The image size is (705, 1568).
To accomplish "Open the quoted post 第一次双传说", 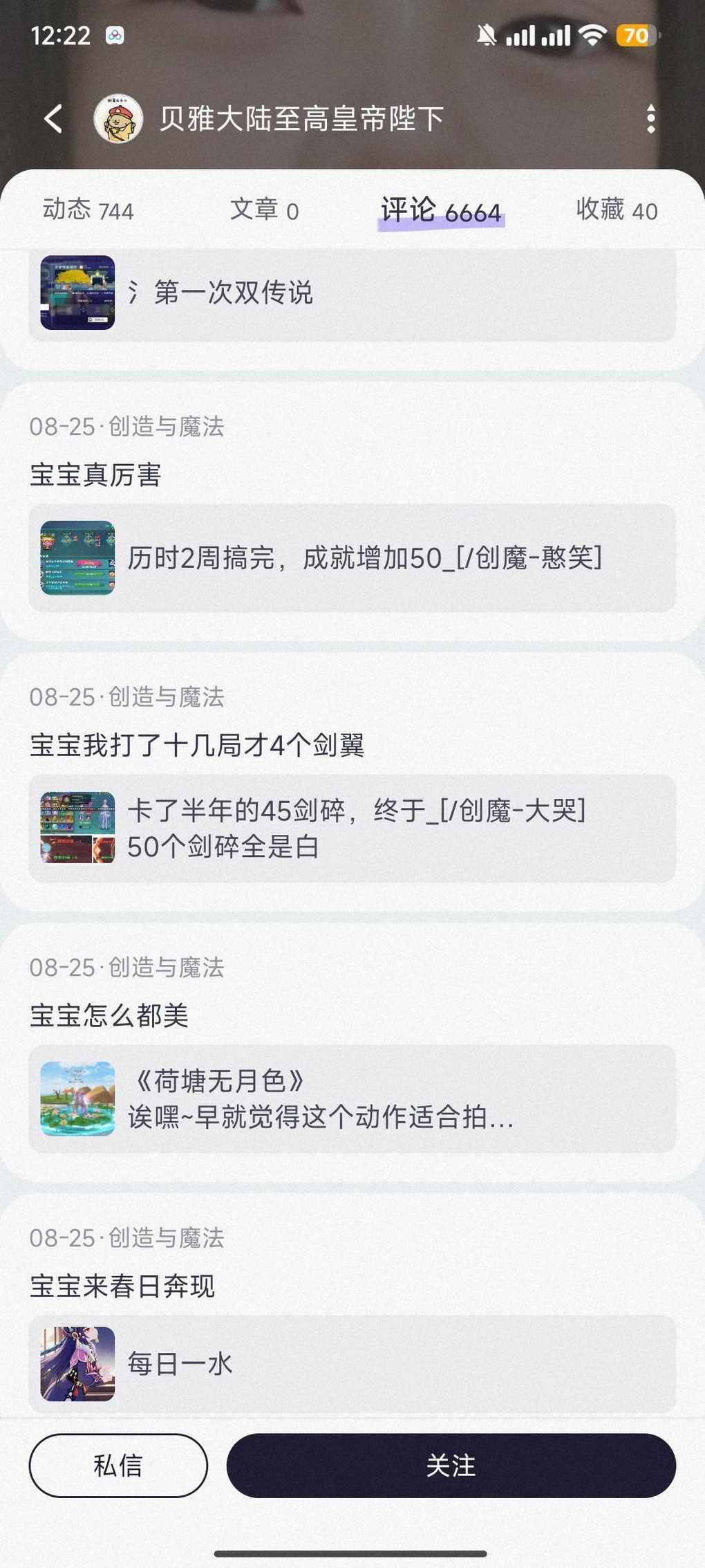I will tap(352, 293).
